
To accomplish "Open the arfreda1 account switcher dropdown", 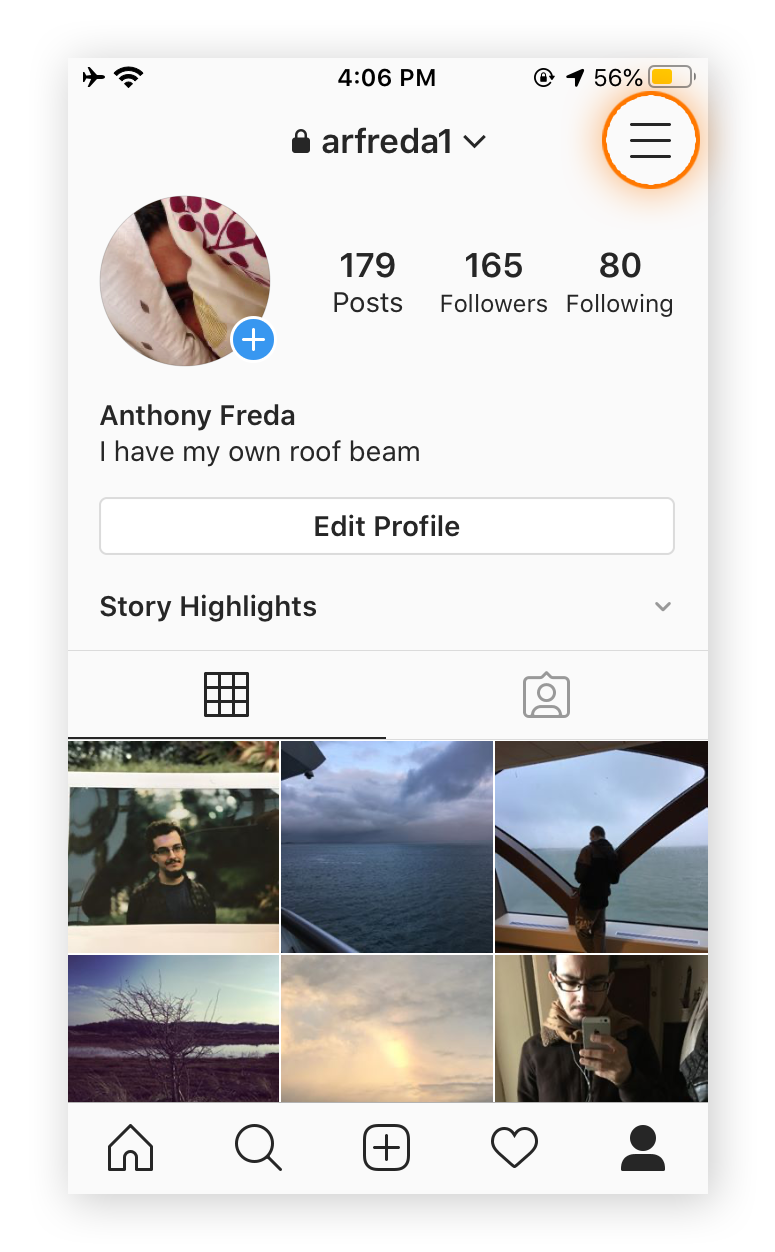I will click(x=388, y=142).
